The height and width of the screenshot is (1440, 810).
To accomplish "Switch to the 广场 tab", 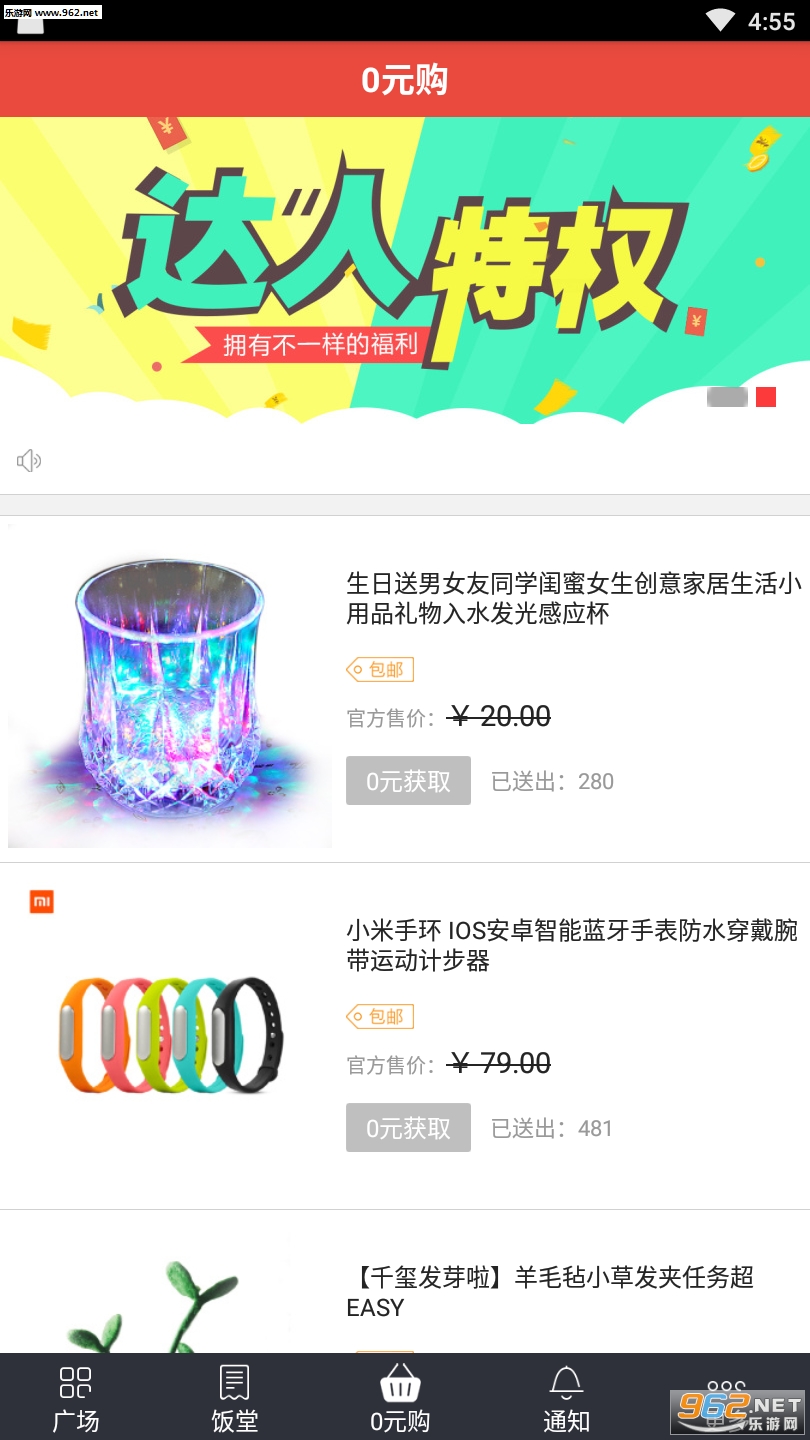I will tap(76, 1398).
